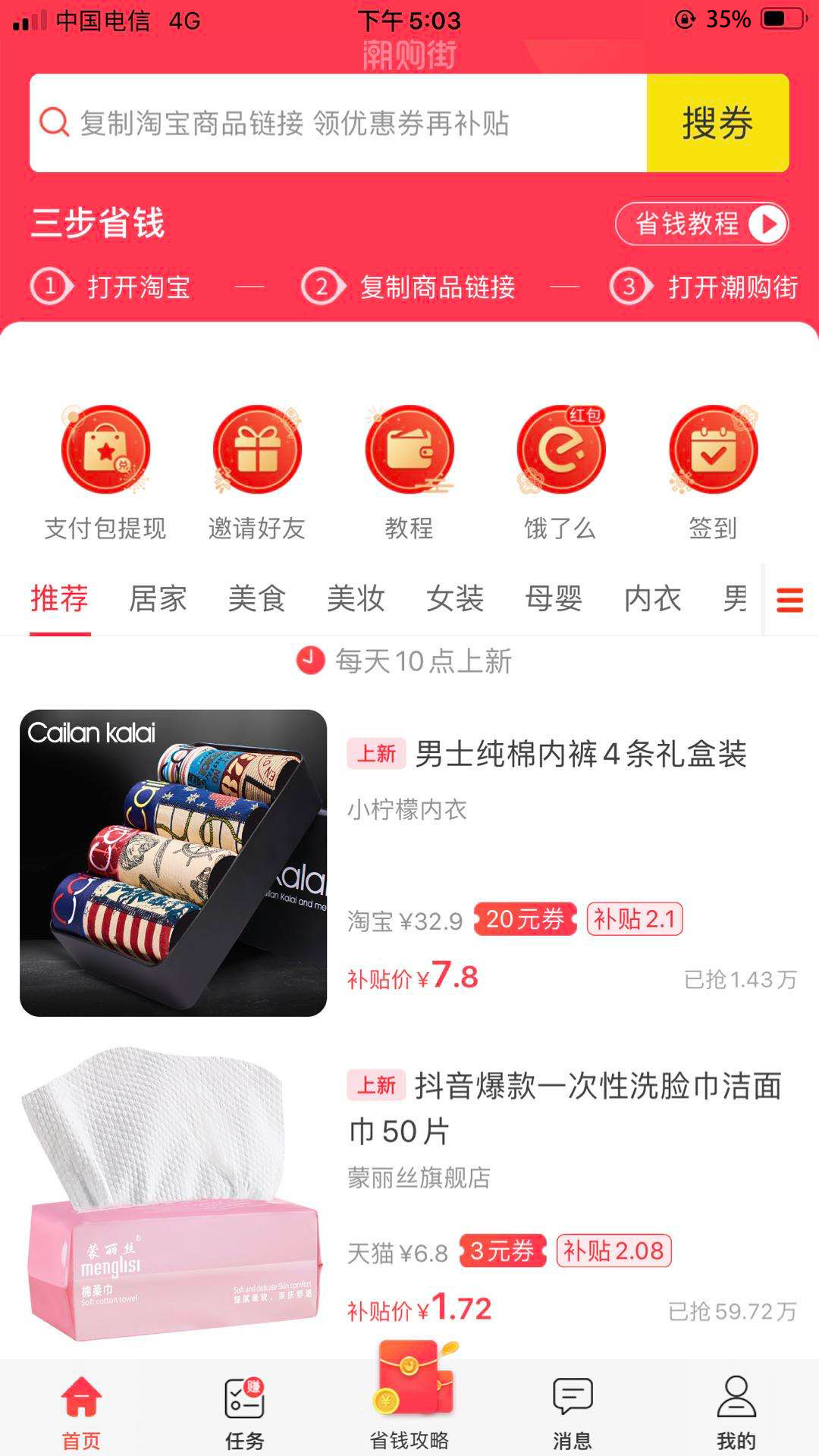Select the 女装 category tab

455,599
